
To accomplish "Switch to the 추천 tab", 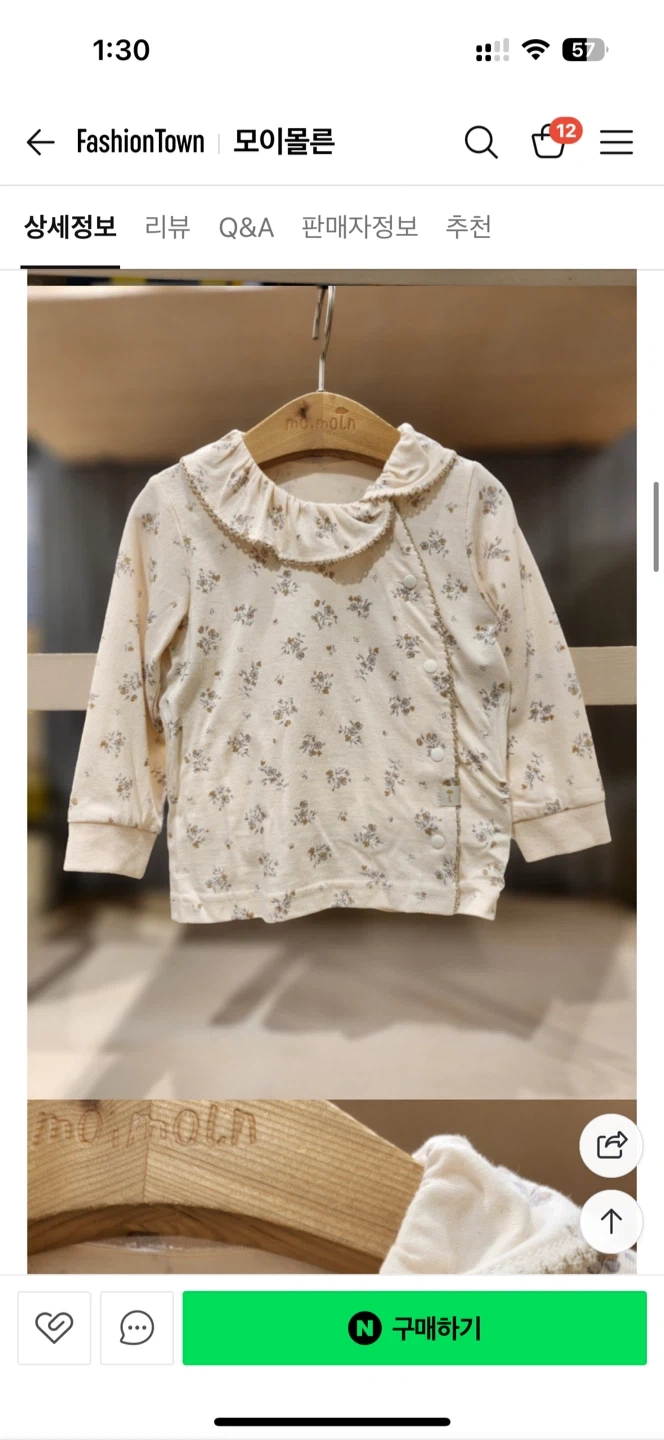I will (x=468, y=227).
